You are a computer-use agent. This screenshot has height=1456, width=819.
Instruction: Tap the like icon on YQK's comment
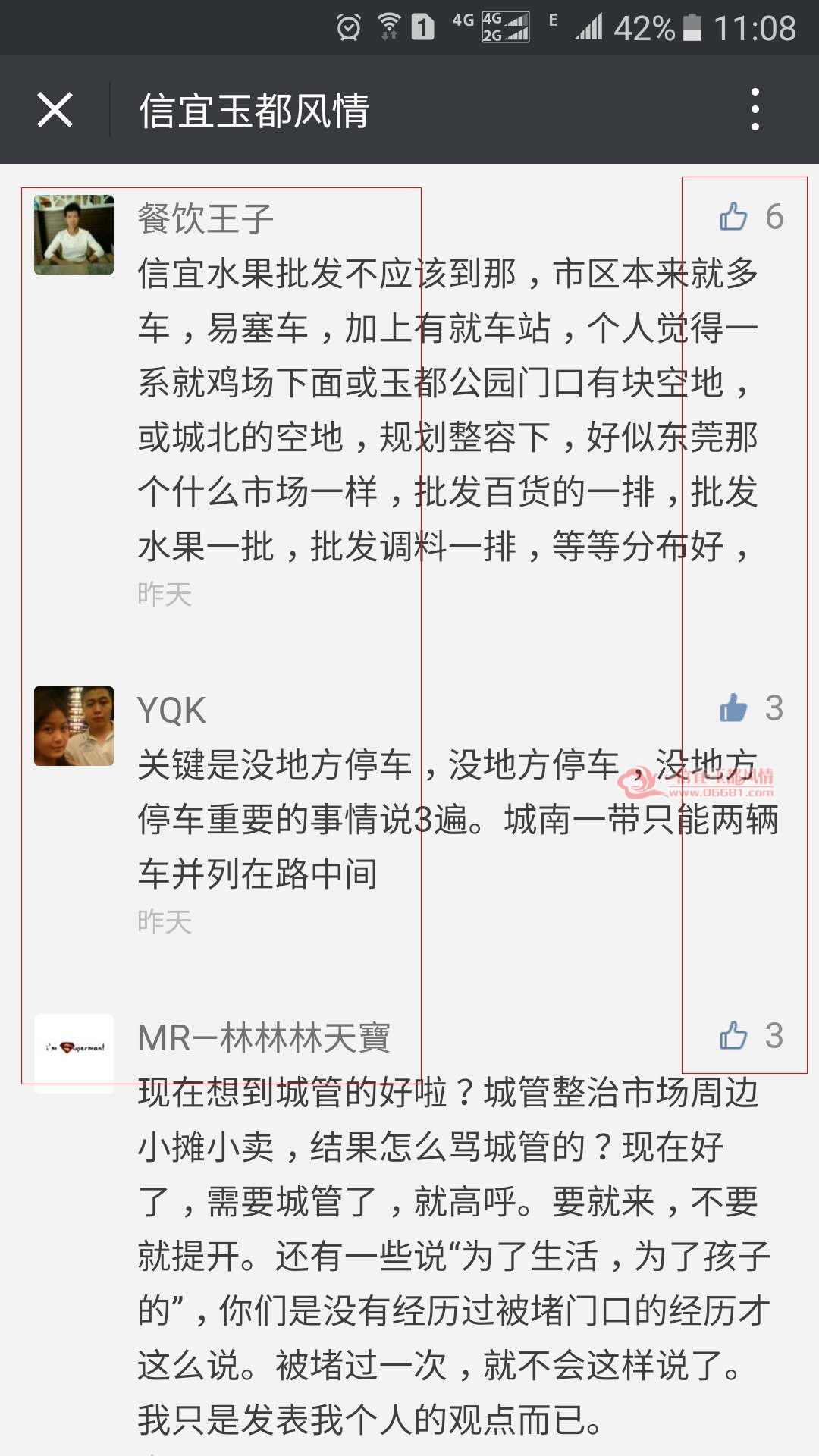tap(733, 708)
